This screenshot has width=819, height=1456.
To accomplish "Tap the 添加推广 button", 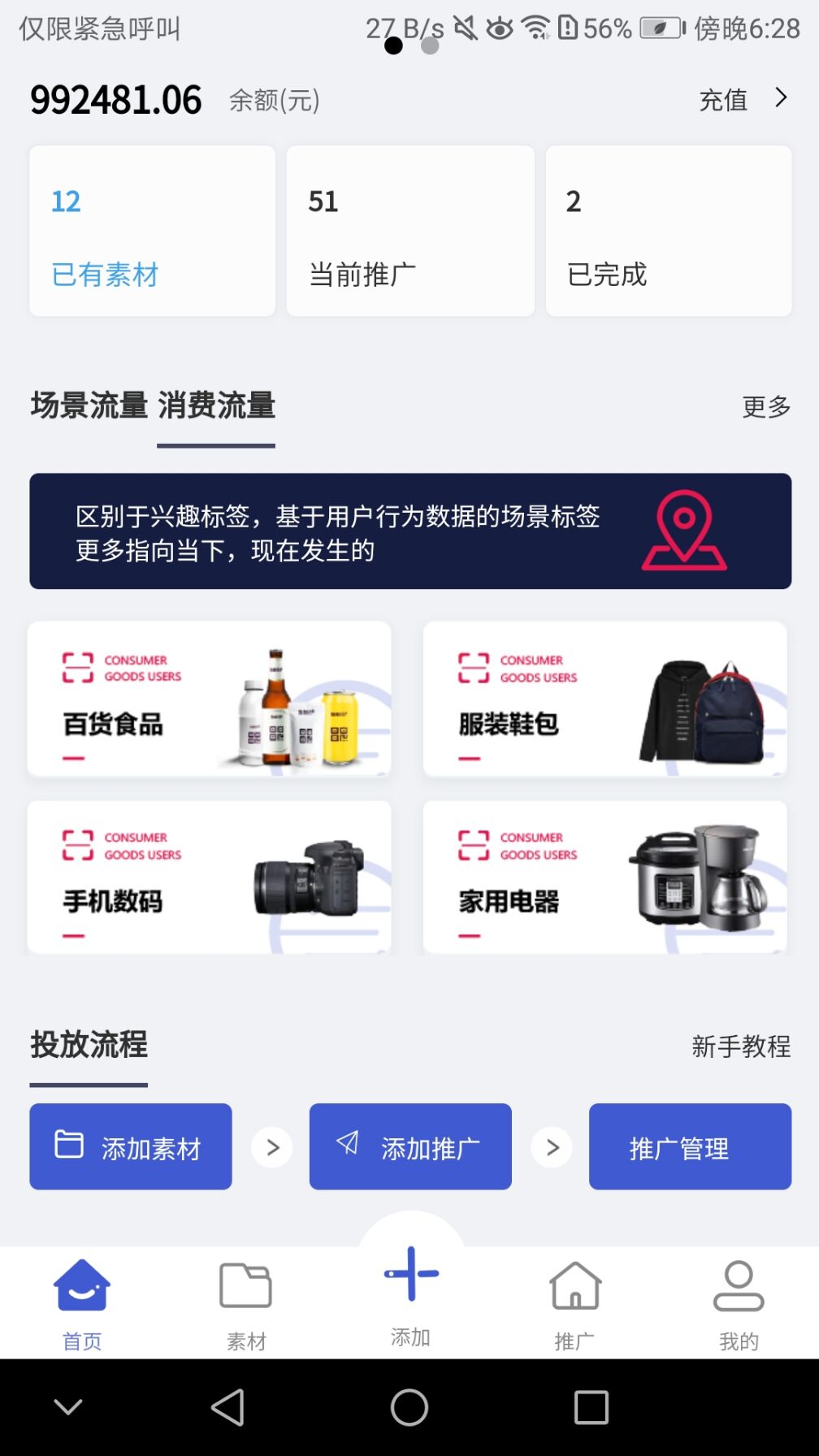I will [410, 1146].
